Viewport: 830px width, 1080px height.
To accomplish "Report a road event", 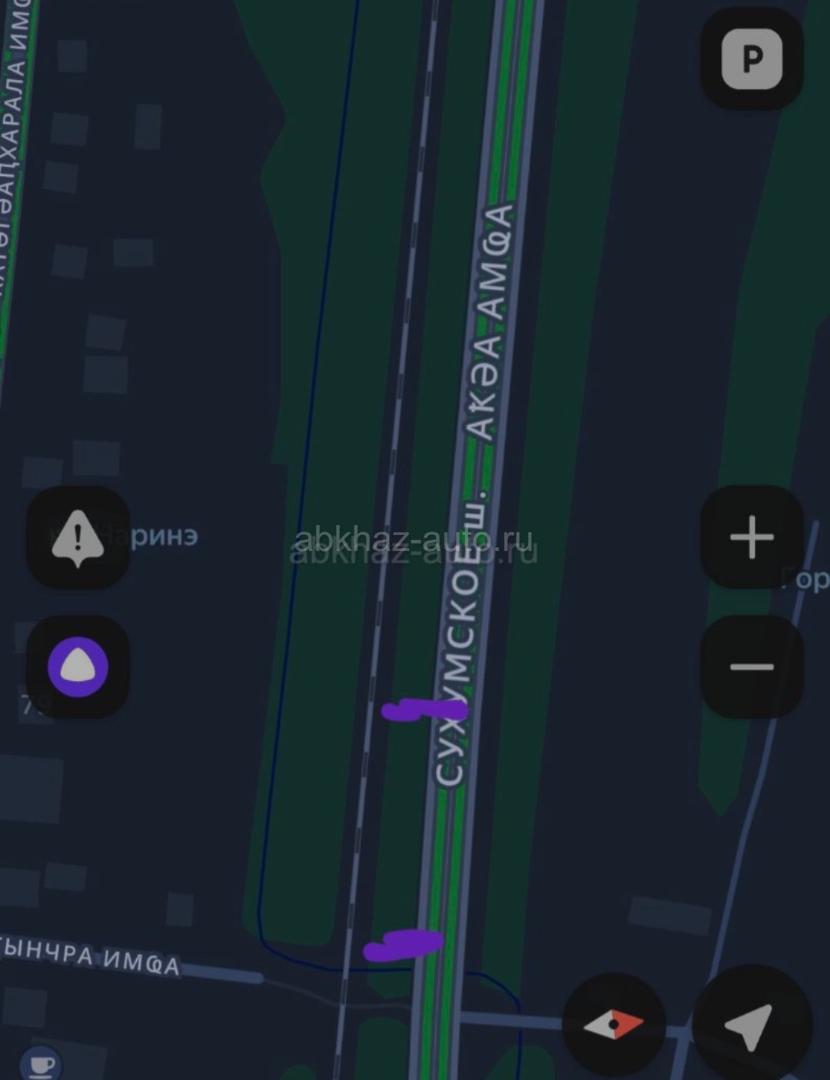I will click(78, 538).
